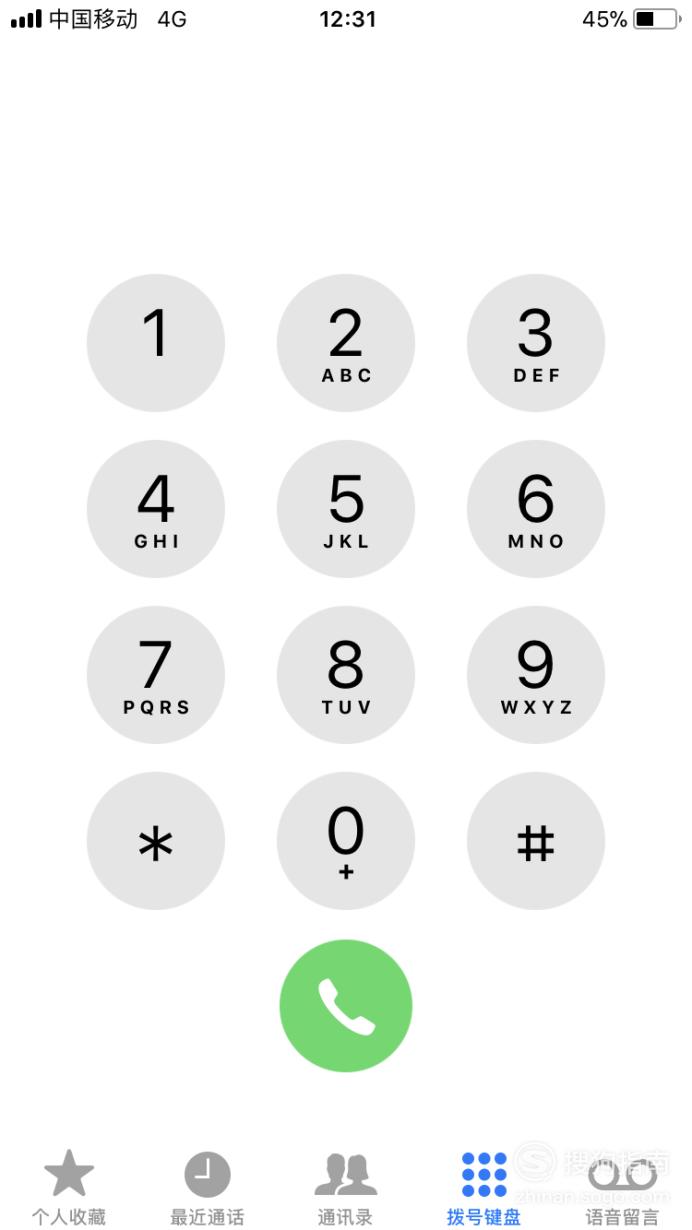The height and width of the screenshot is (1230, 692).
Task: Tap the 2 ABC key
Action: pos(346,343)
